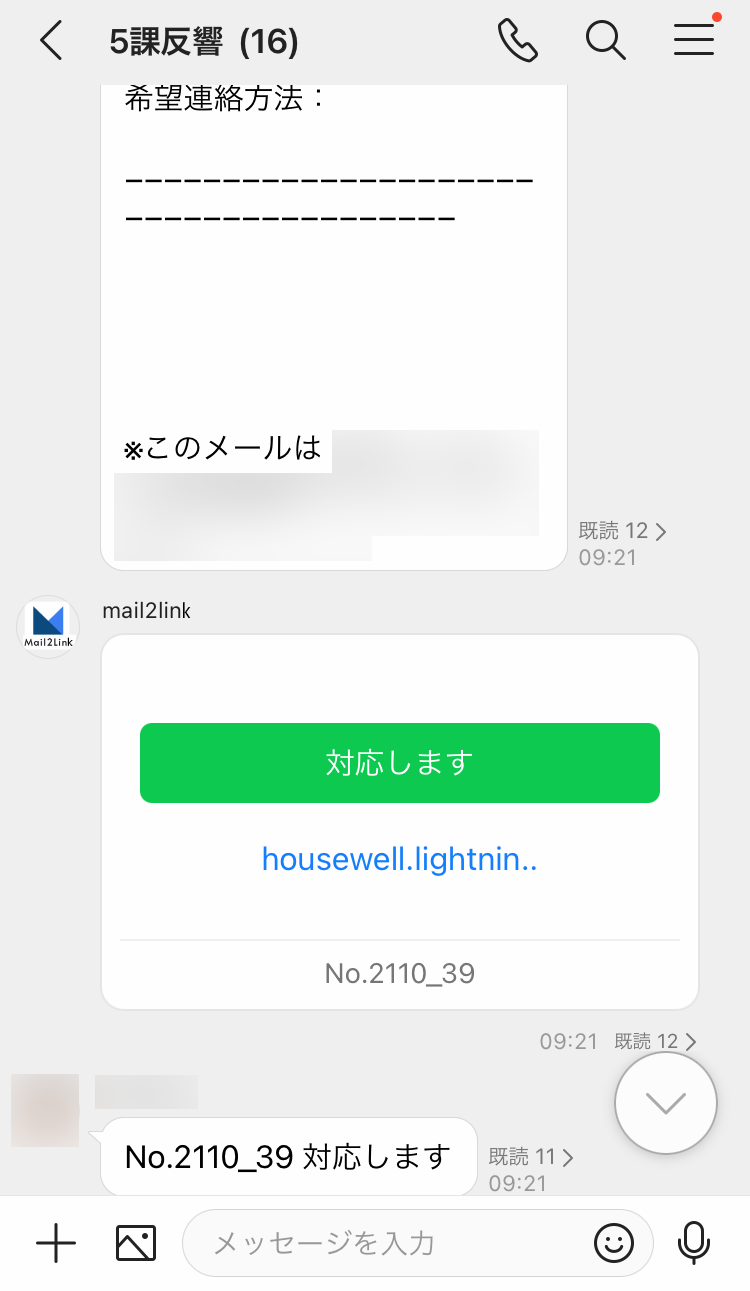Viewport: 750px width, 1291px height.
Task: Open the emoji and sticker picker
Action: click(x=614, y=1243)
